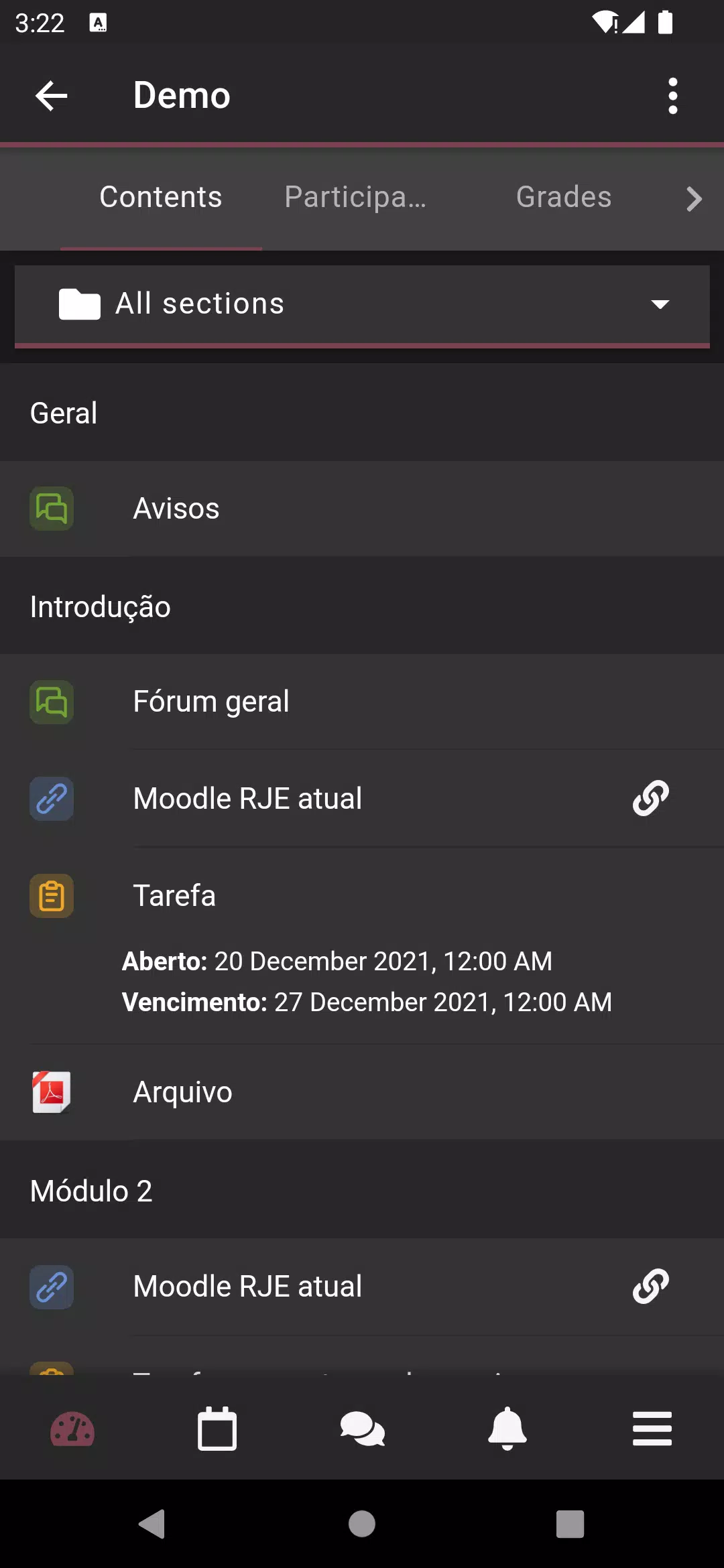Image resolution: width=724 pixels, height=1568 pixels.
Task: Open the Arquivo PDF file icon
Action: 52,1092
